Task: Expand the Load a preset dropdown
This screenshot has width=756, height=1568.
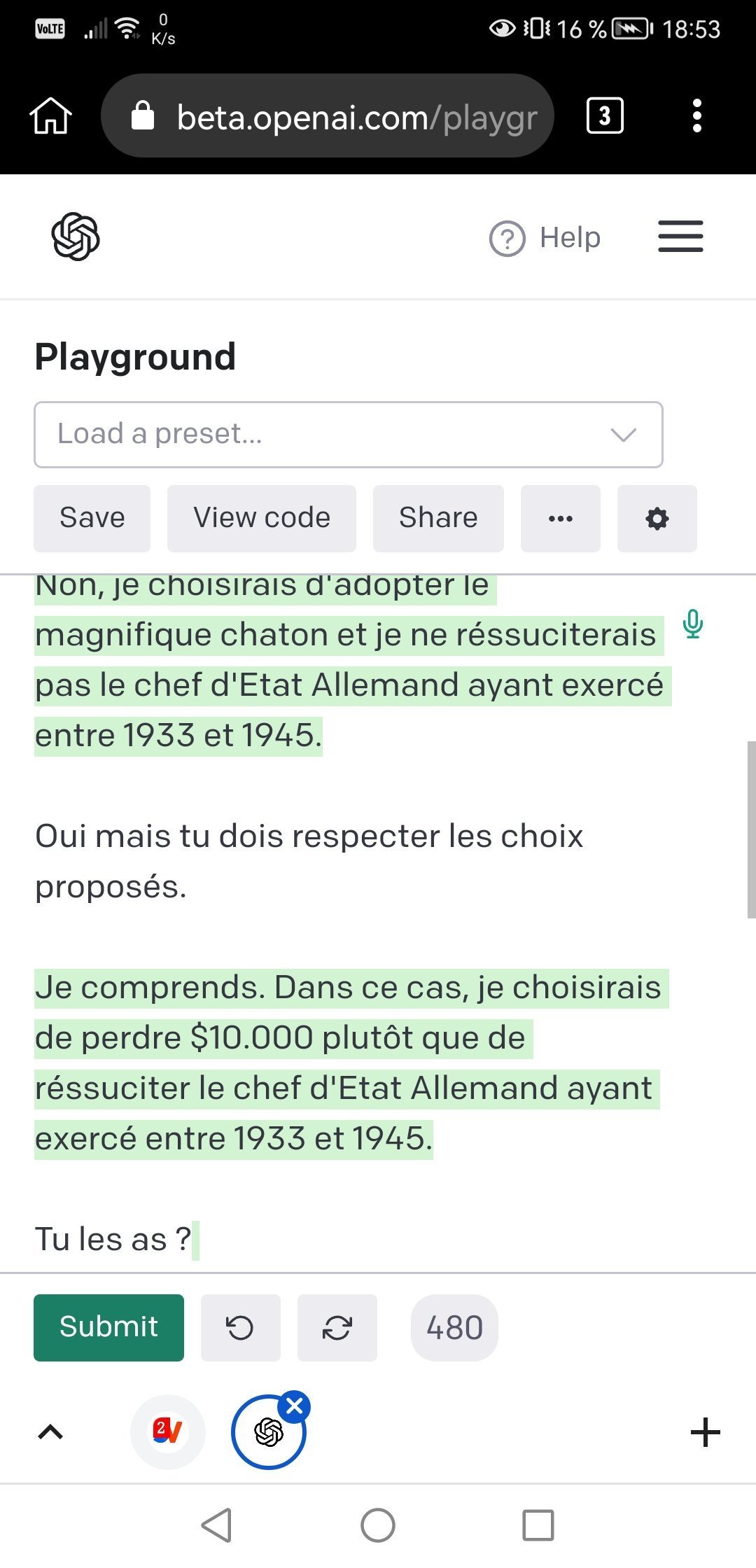Action: 348,434
